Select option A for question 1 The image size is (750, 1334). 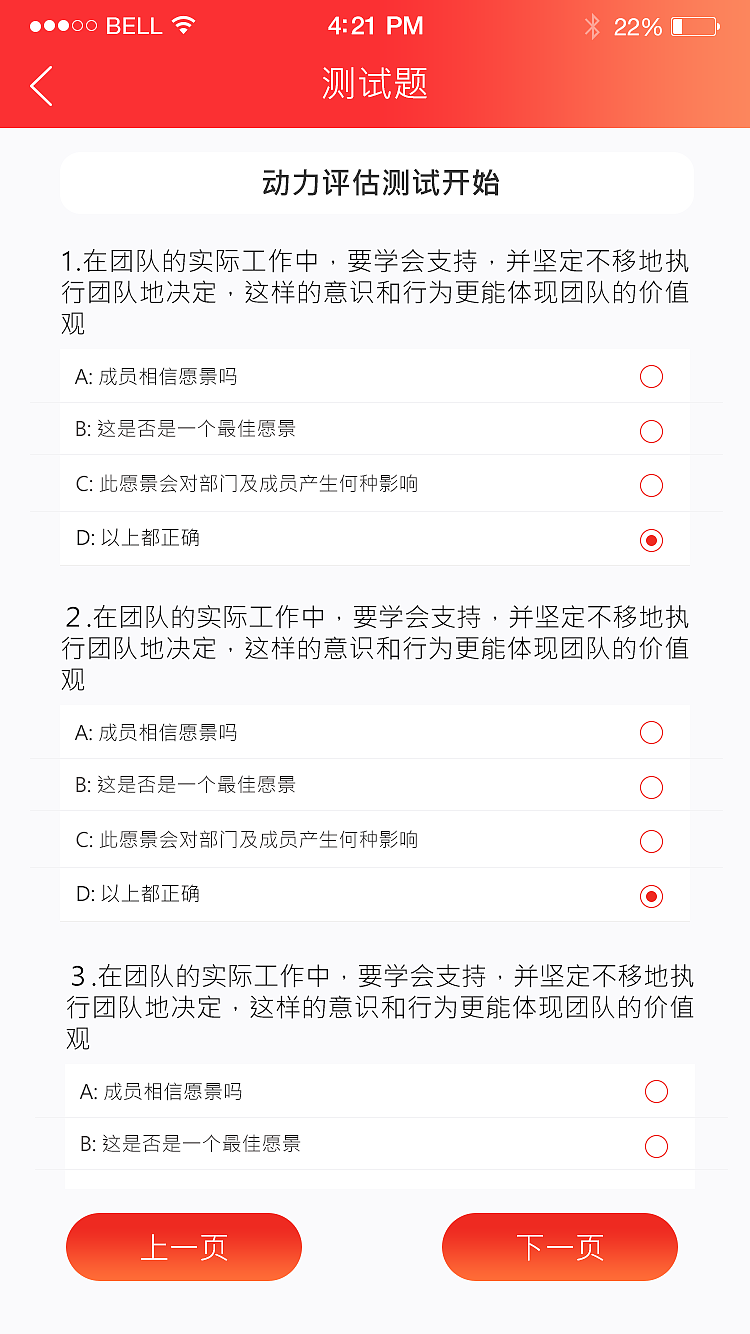651,377
